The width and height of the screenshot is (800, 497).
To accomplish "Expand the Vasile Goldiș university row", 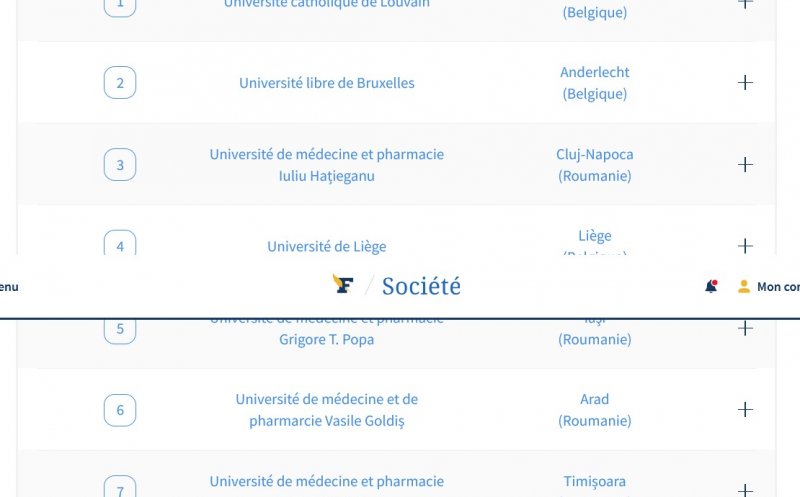I will 745,410.
